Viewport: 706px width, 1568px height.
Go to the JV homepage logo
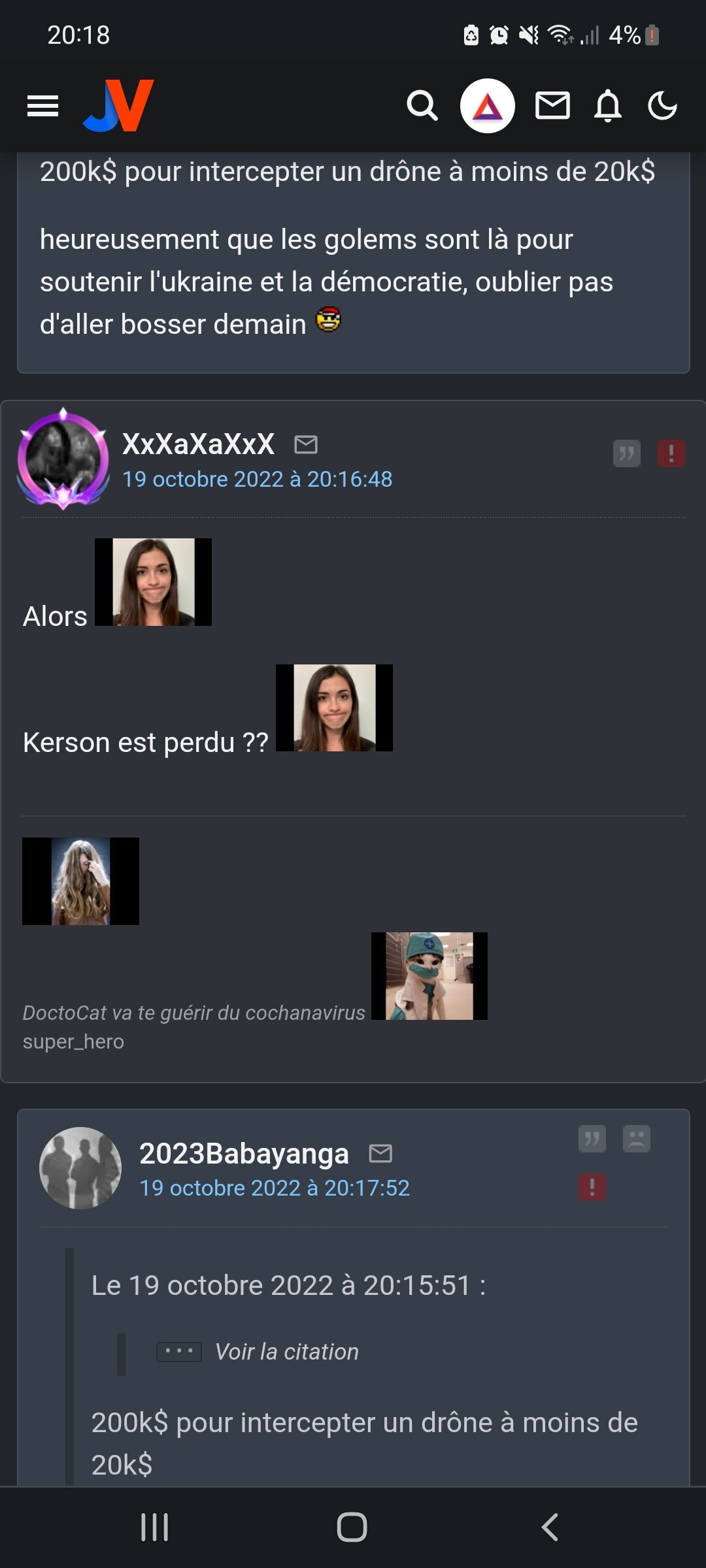coord(118,106)
